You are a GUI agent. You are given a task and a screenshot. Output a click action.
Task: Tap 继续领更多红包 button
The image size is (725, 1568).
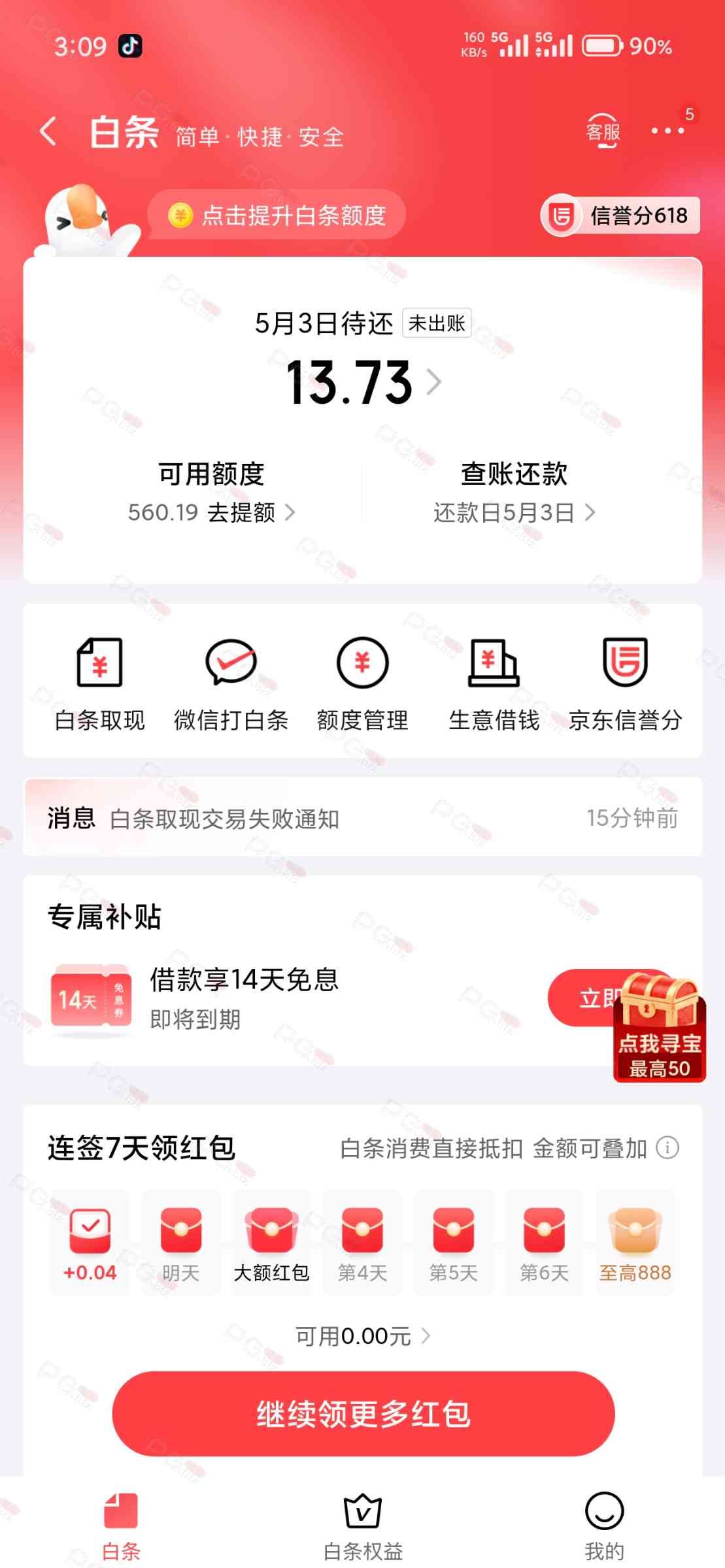pyautogui.click(x=363, y=1413)
